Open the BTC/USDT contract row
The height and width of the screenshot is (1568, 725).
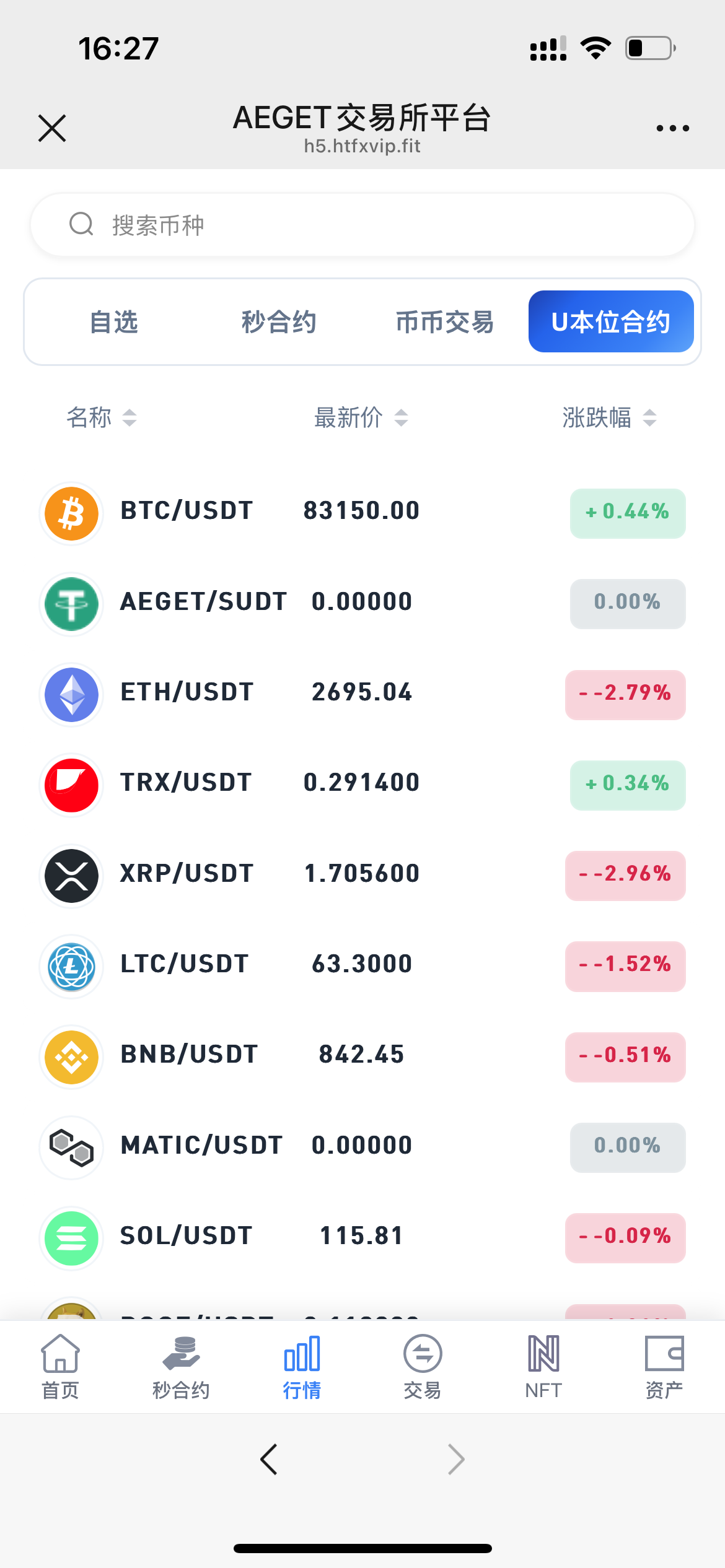[362, 512]
